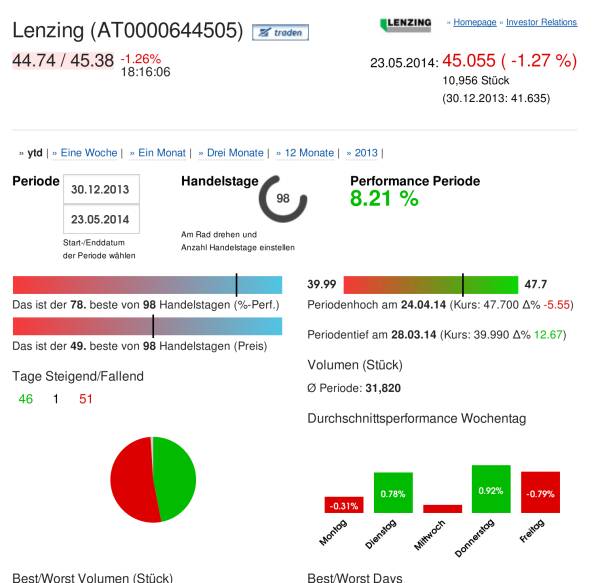Viewport: 600px width, 583px height.
Task: Open Investor Relations link
Action: click(x=542, y=22)
